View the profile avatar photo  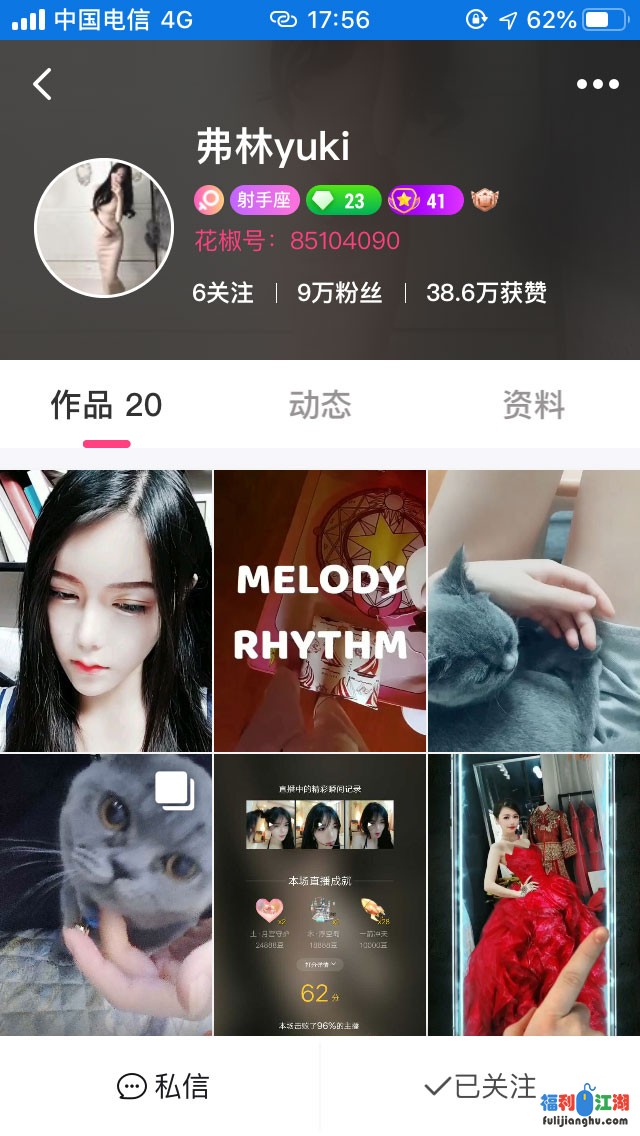[x=104, y=227]
